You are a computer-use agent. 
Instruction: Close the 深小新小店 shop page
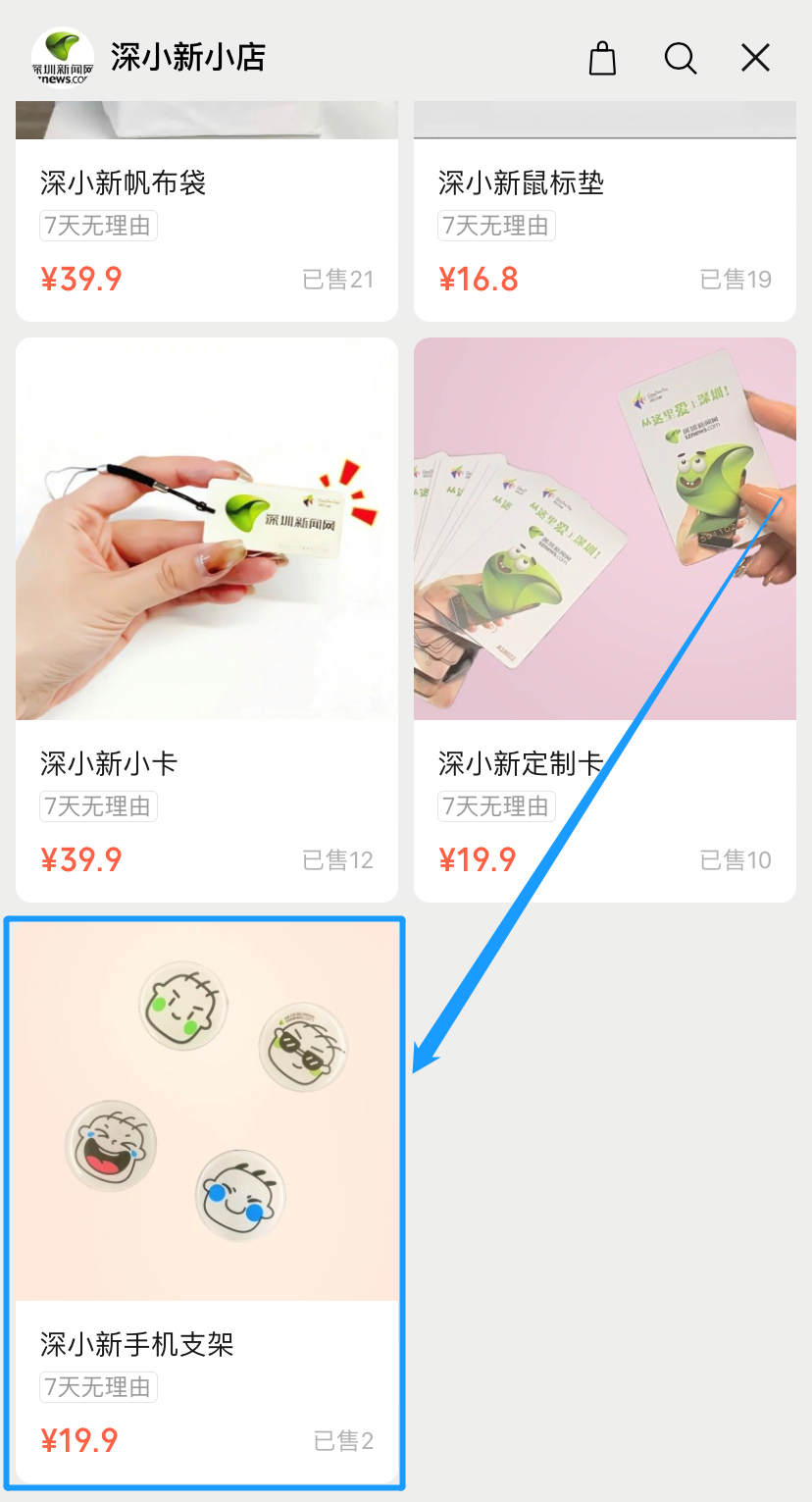coord(755,58)
